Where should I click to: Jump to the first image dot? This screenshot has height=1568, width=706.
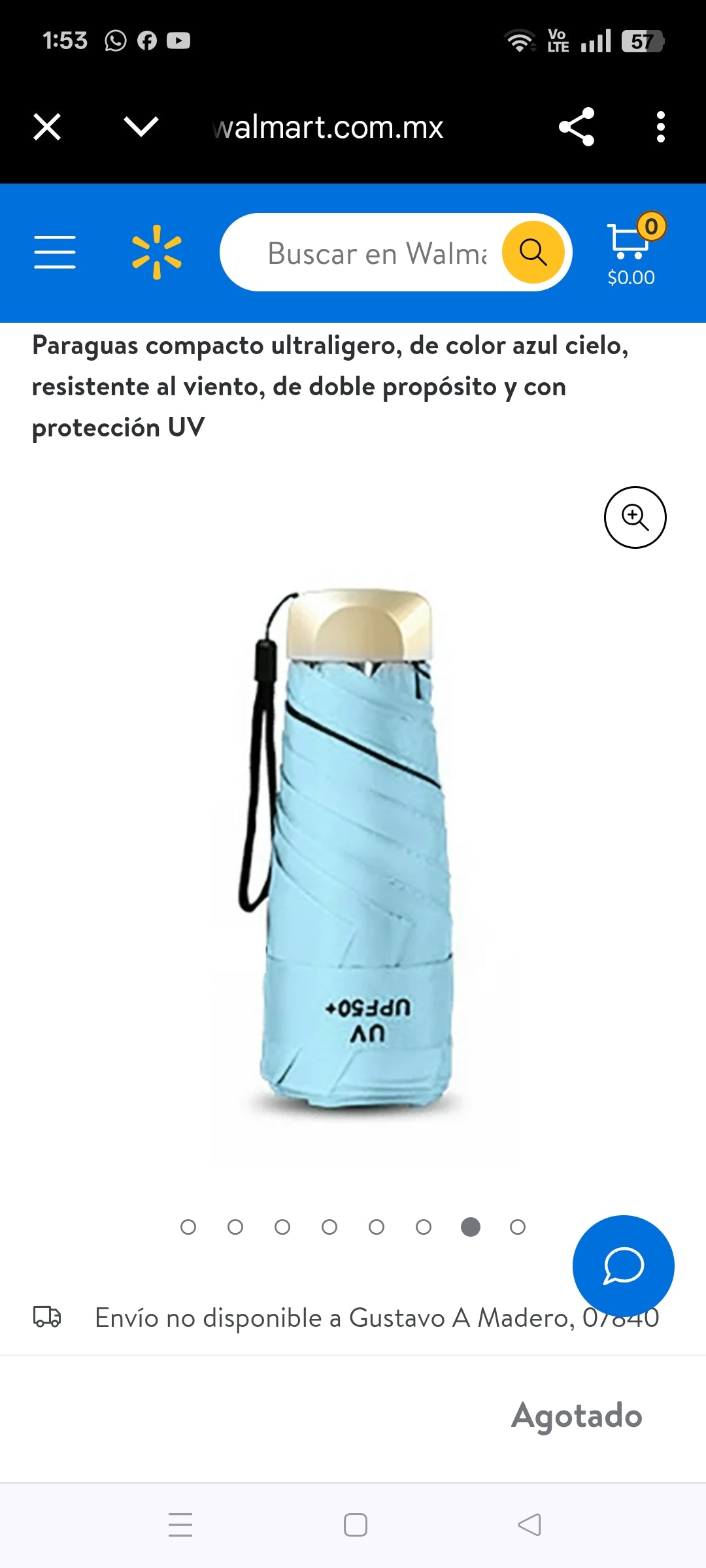coord(188,1227)
